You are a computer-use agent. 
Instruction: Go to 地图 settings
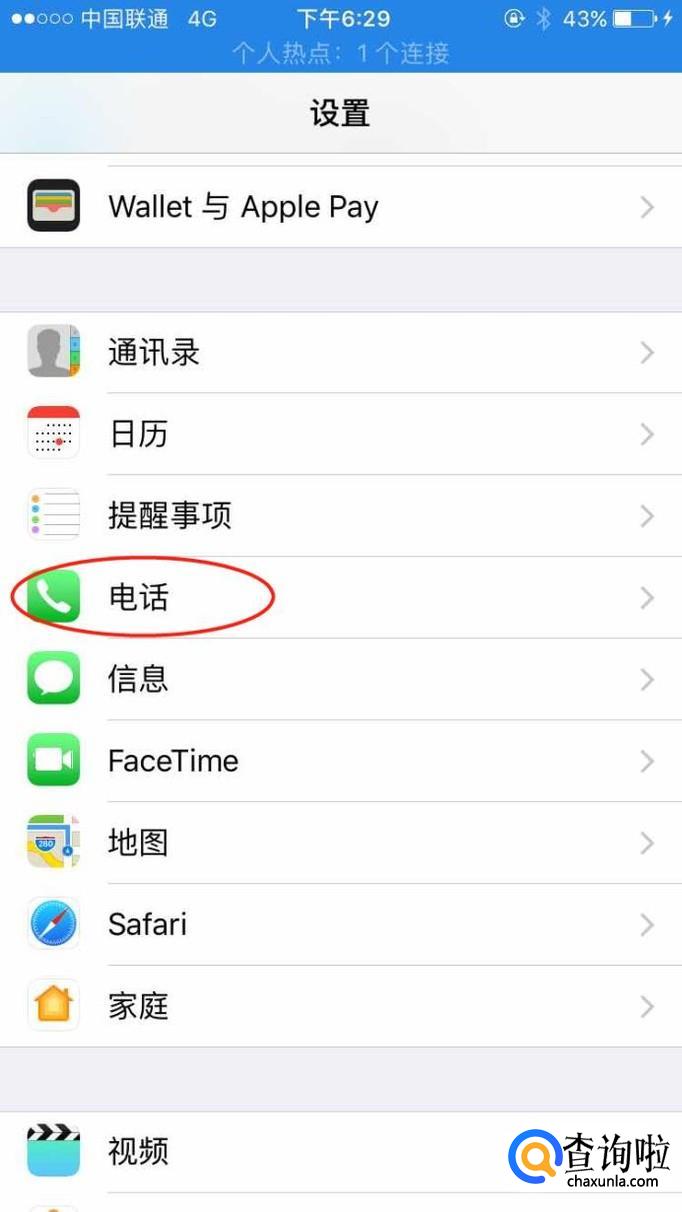[340, 843]
